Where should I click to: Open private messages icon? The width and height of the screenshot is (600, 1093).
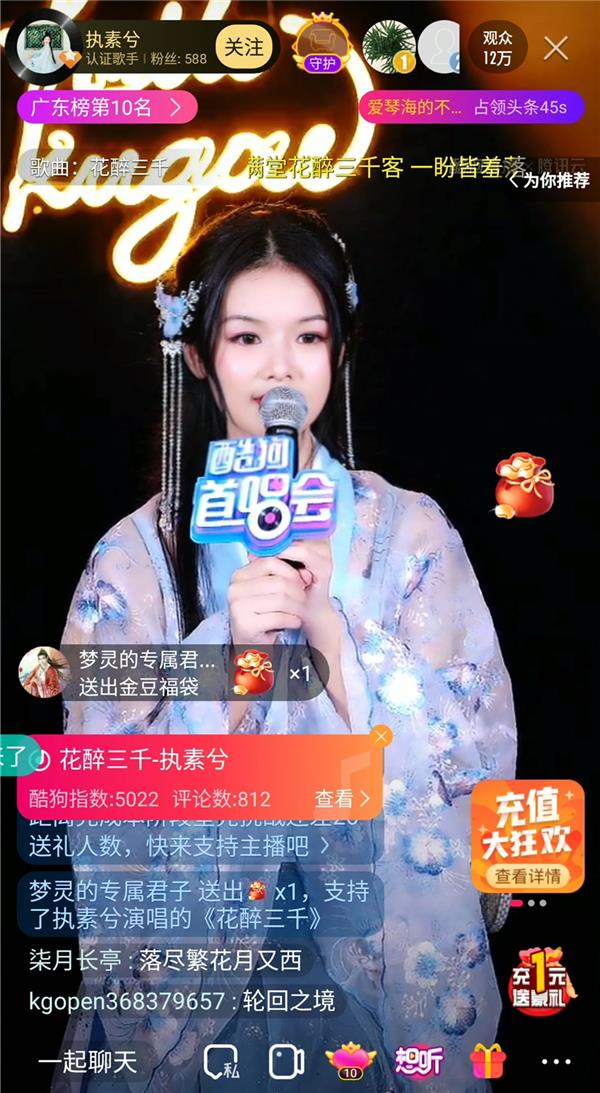click(221, 1061)
